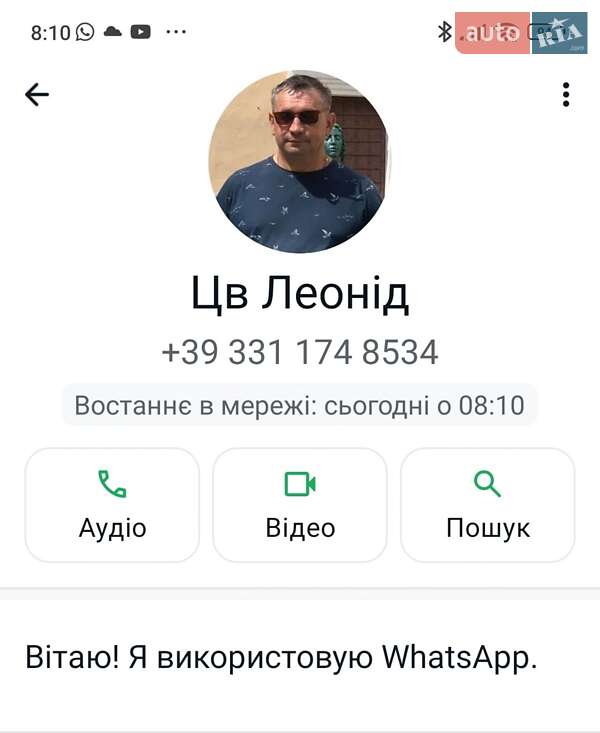Screen dimensions: 600x733
Task: Start a video call via Відео
Action: (300, 505)
